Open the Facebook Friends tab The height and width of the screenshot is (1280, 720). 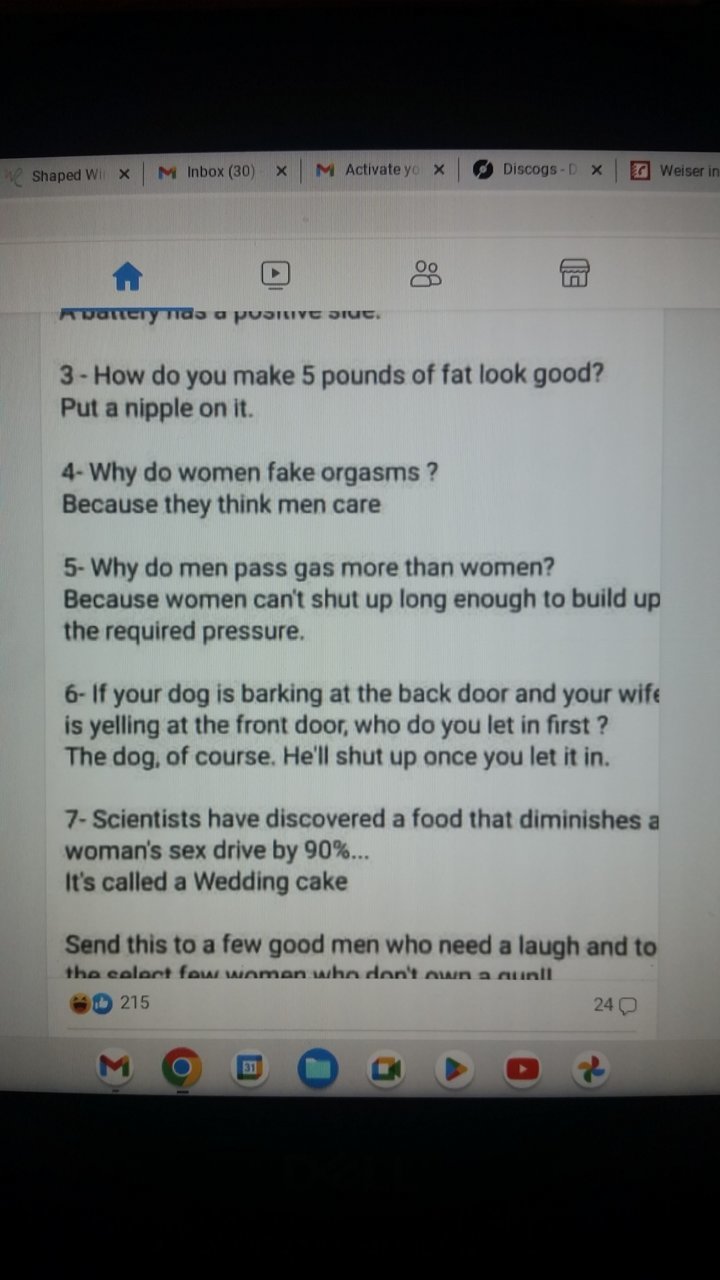click(x=426, y=273)
